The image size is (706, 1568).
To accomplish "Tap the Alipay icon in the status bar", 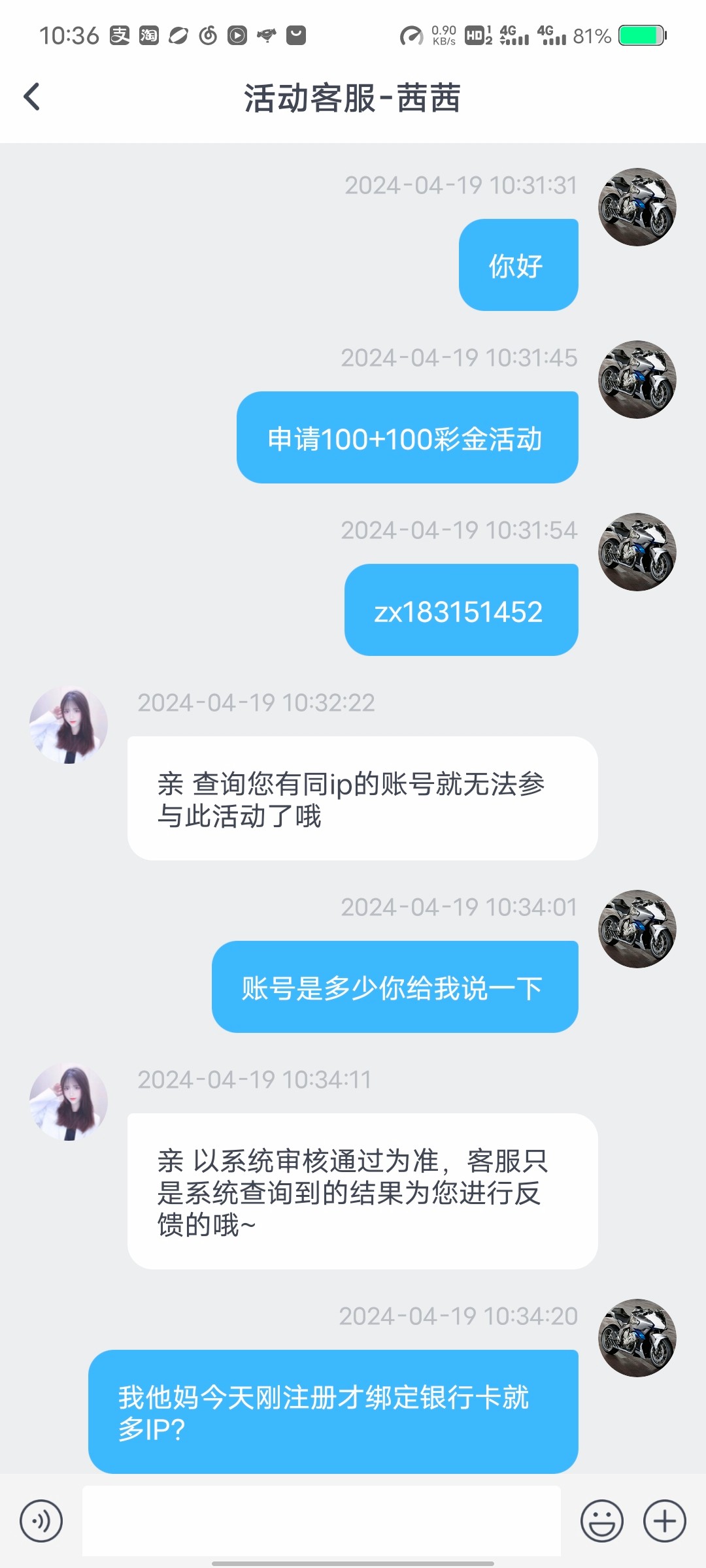I will pyautogui.click(x=121, y=35).
